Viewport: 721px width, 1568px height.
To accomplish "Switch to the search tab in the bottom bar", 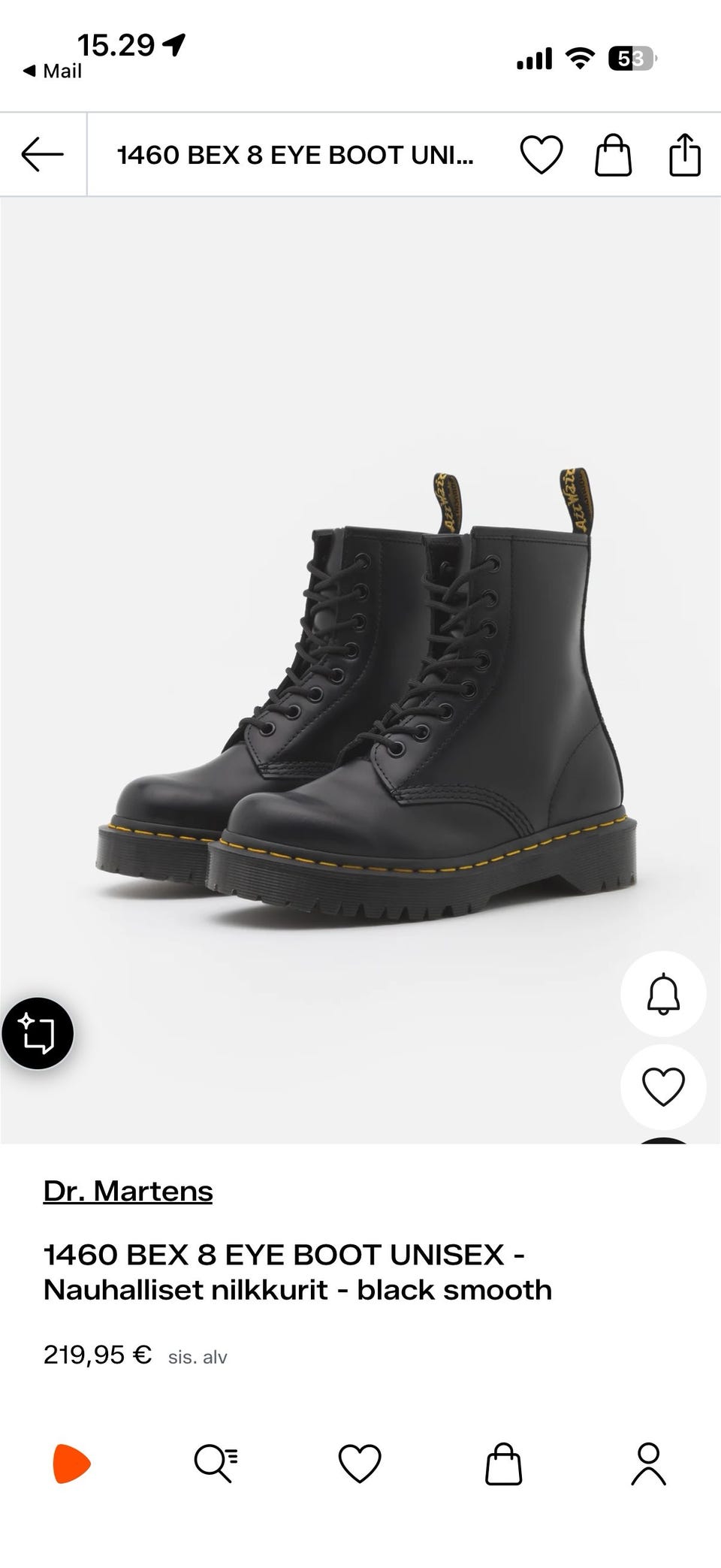I will (x=216, y=1463).
